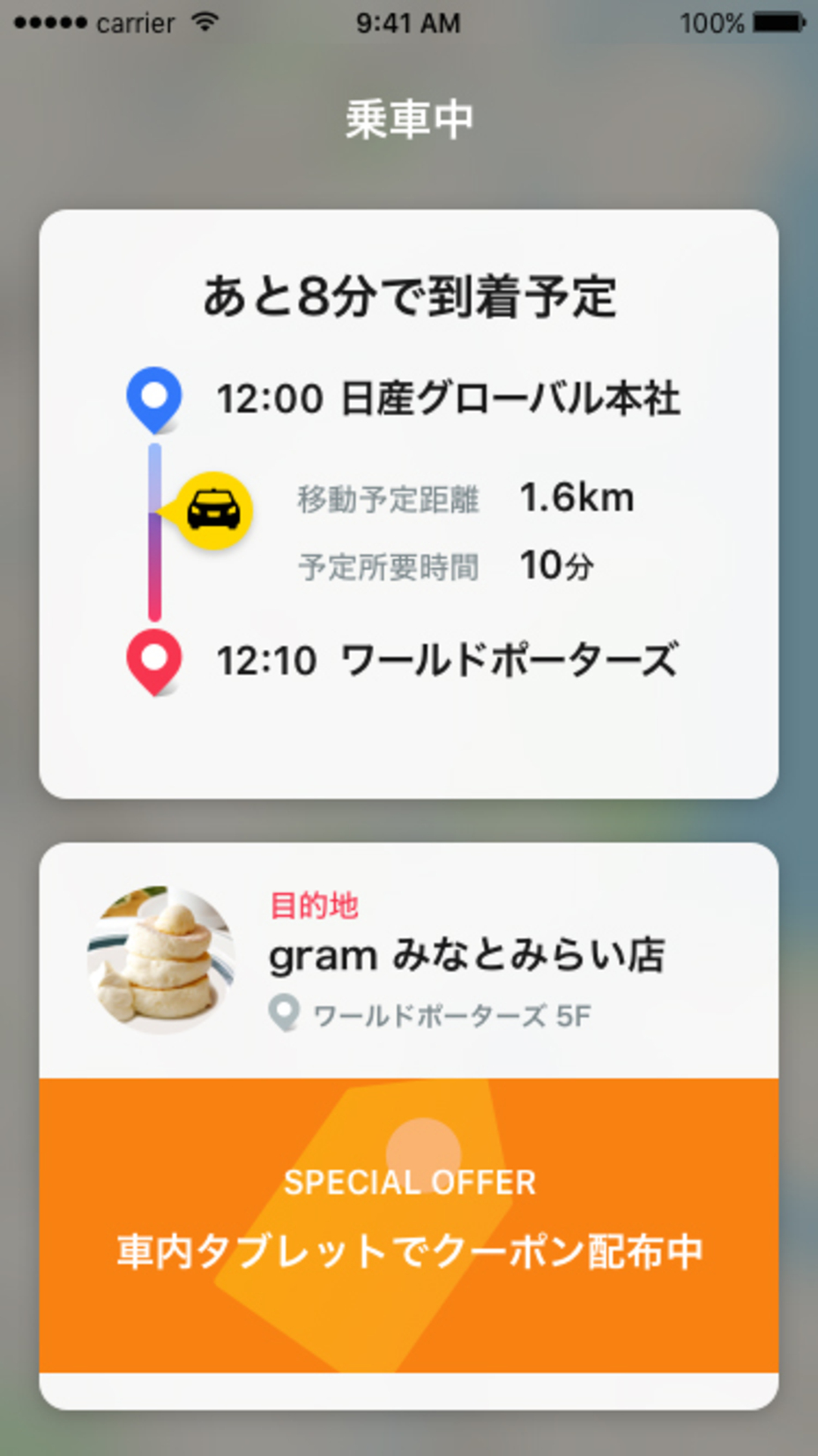Click the 車内タブレットでクーポン配布中 text
818x1456 pixels.
(409, 1249)
